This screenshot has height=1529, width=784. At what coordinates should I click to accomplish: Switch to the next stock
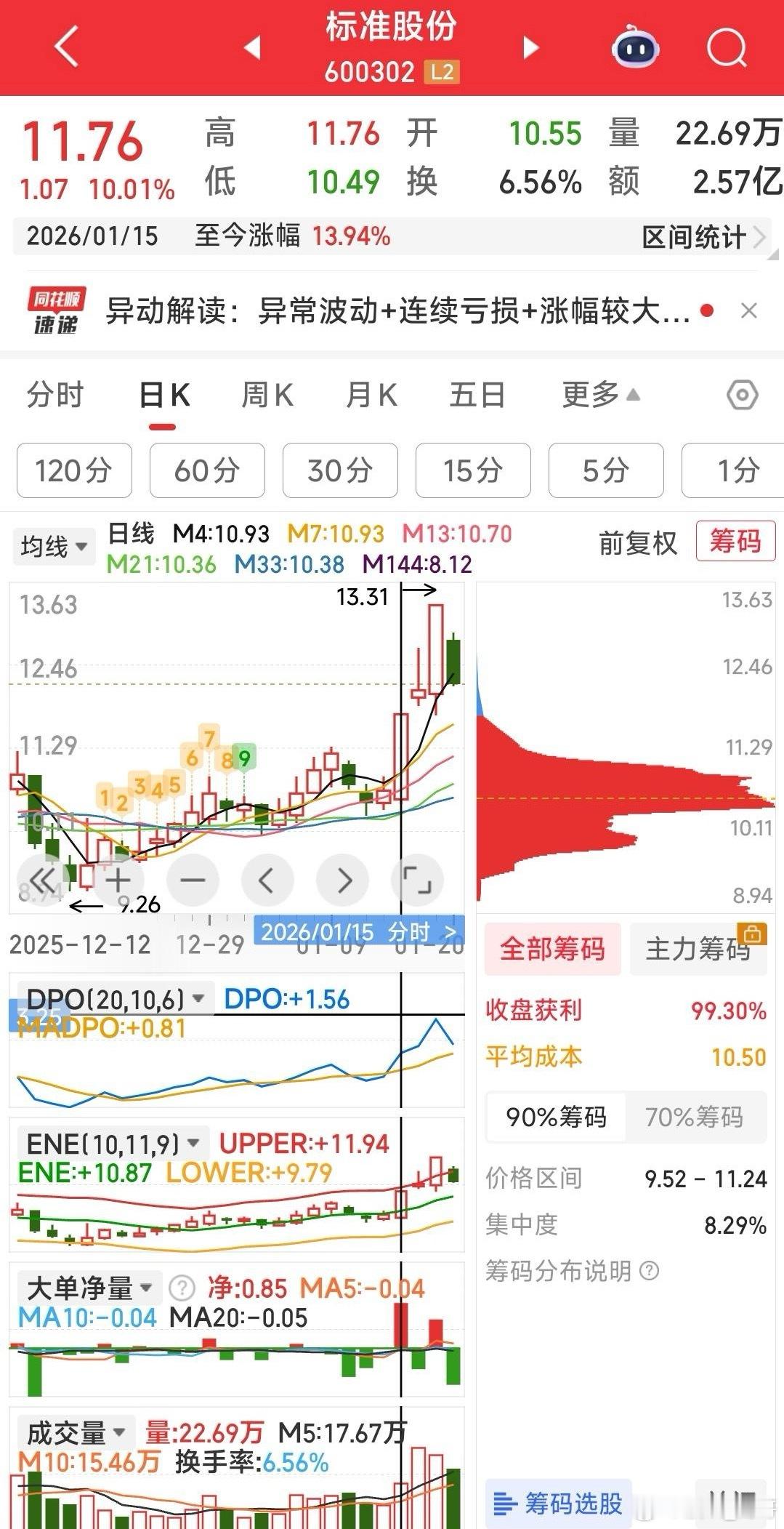point(531,48)
